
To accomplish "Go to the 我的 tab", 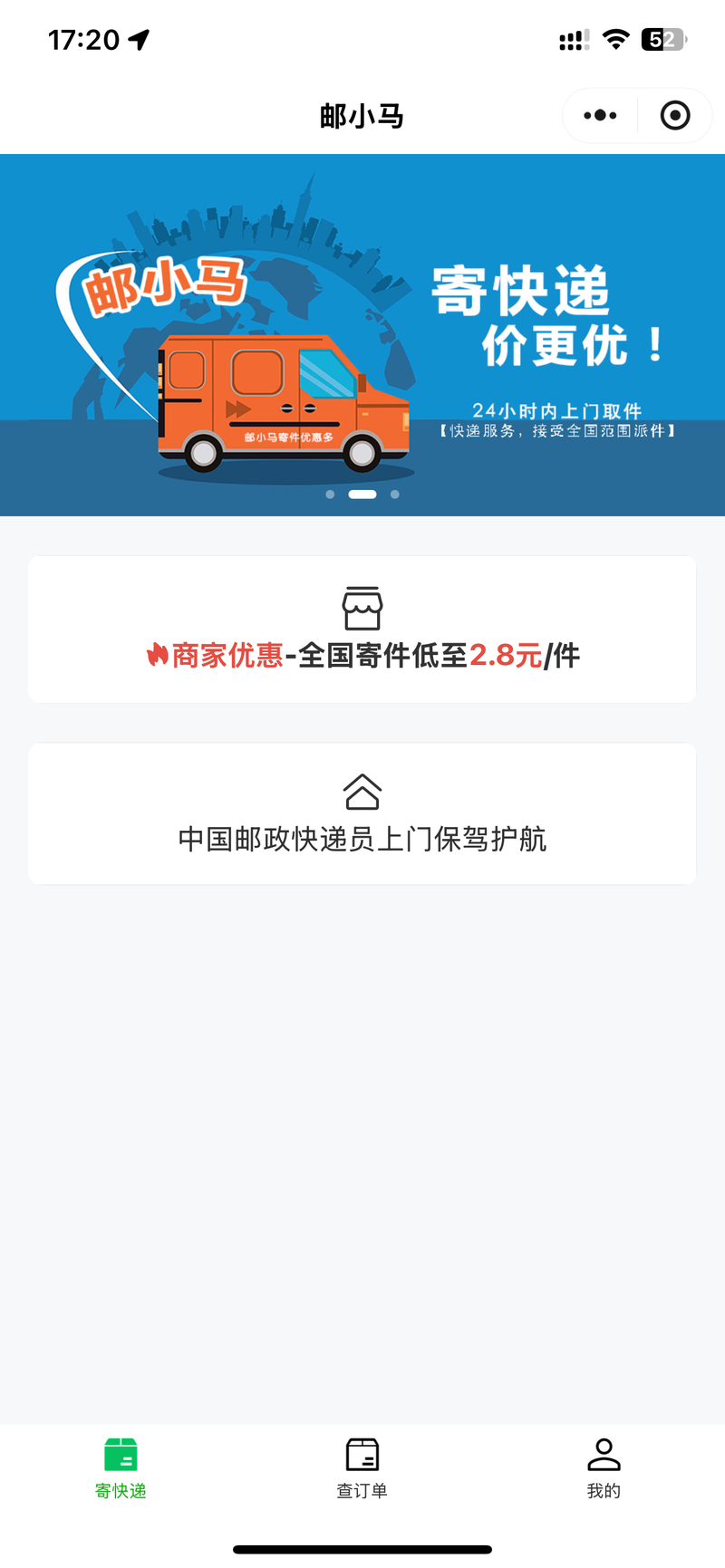I will pyautogui.click(x=604, y=1468).
